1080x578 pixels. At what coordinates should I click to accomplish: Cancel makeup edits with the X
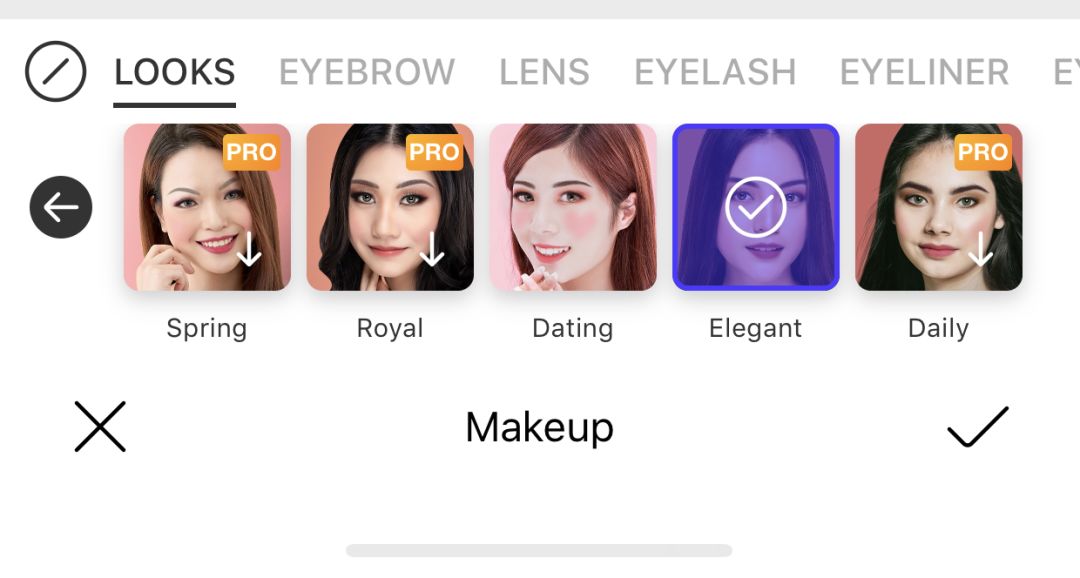(x=100, y=427)
